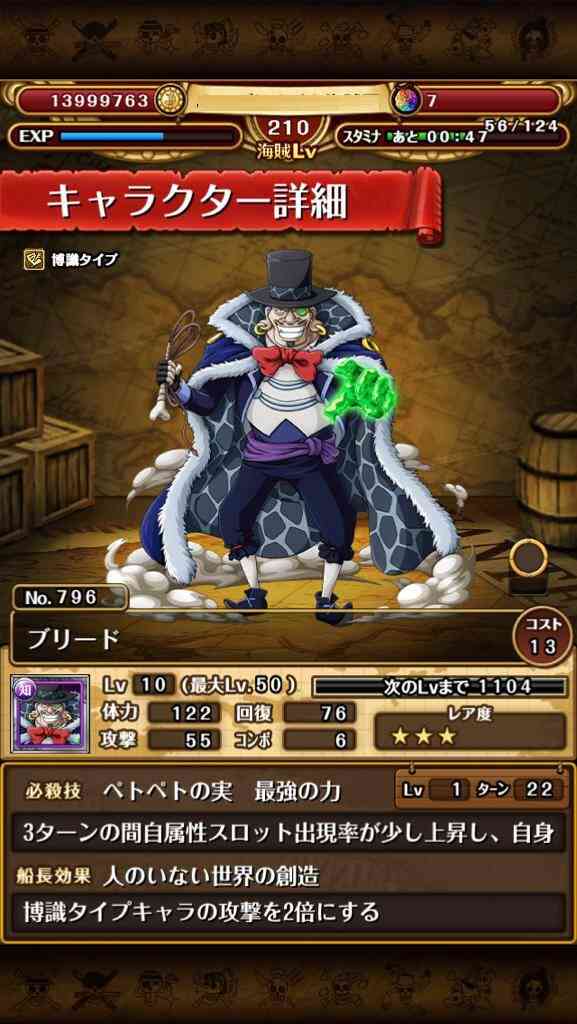Screen dimensions: 577x1024
Task: Open the 船長効果 captain ability description
Action: (x=288, y=911)
